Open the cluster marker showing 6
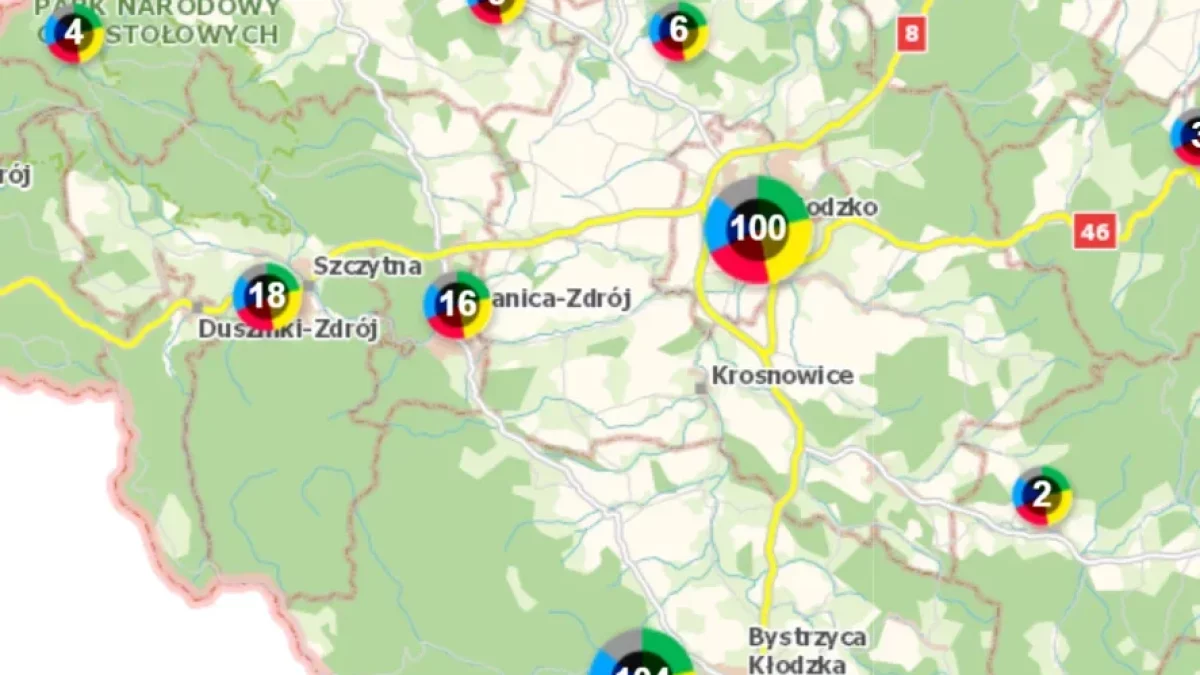 click(x=679, y=30)
